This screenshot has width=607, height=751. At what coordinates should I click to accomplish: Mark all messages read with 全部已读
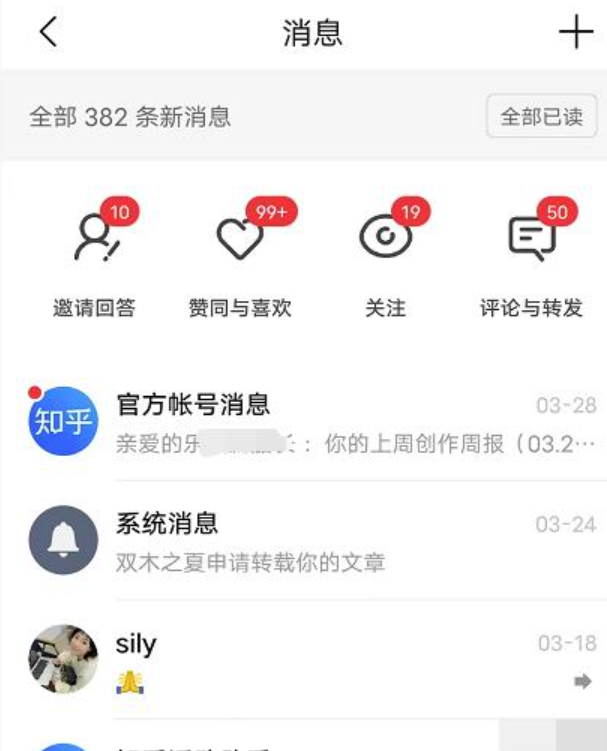(x=541, y=116)
